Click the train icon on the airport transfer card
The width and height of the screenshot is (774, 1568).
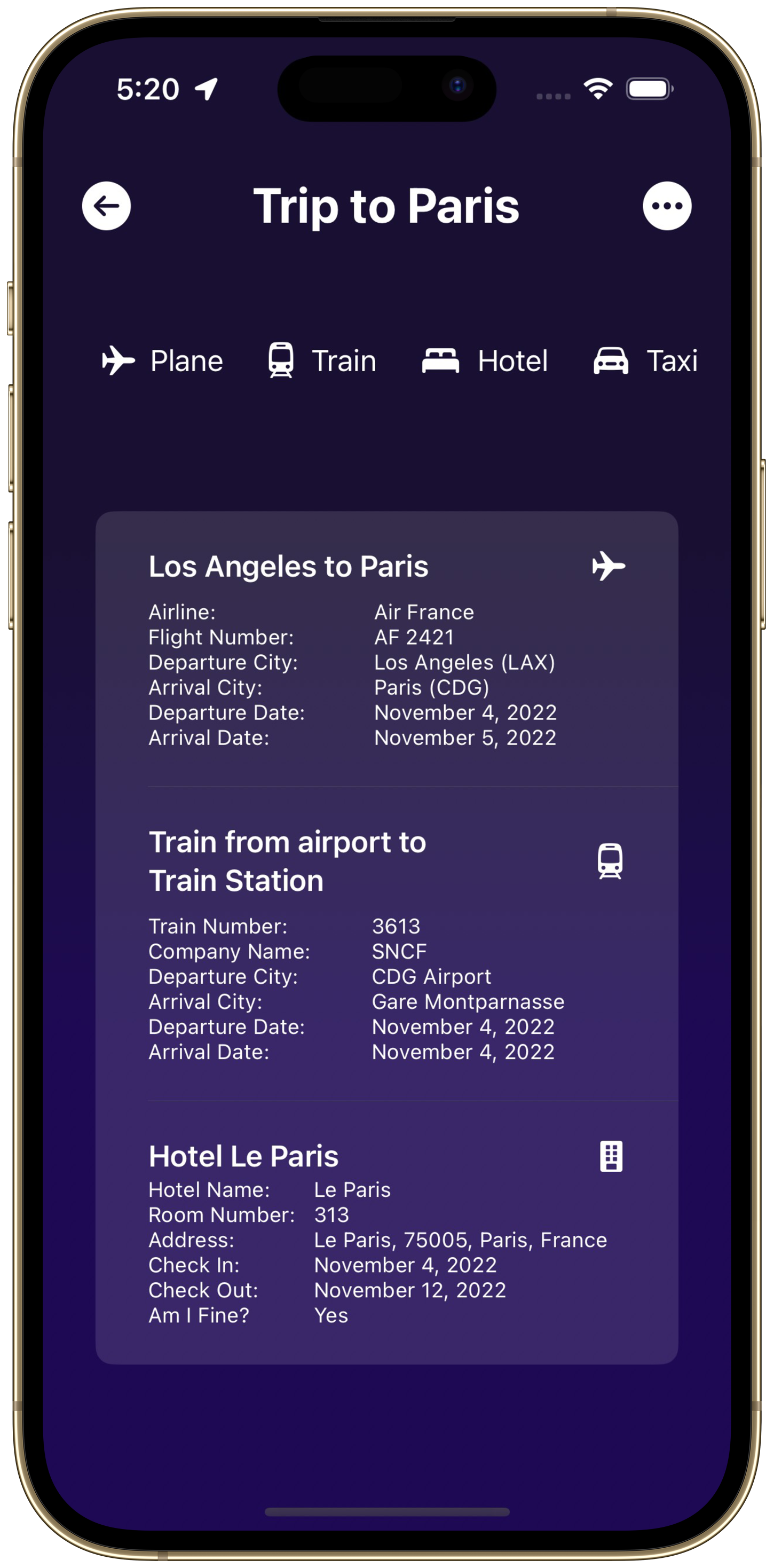click(610, 860)
